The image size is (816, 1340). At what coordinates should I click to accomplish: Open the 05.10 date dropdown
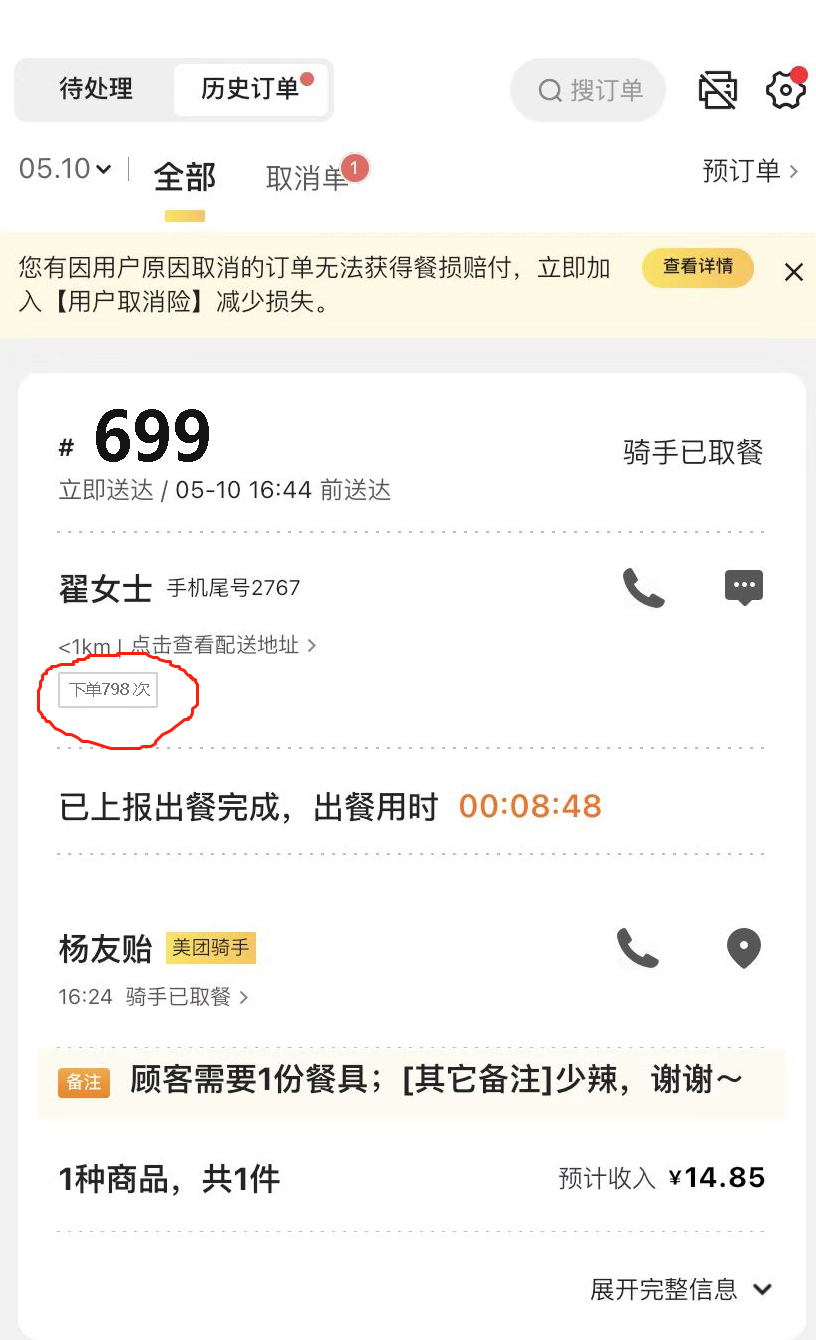(x=66, y=169)
